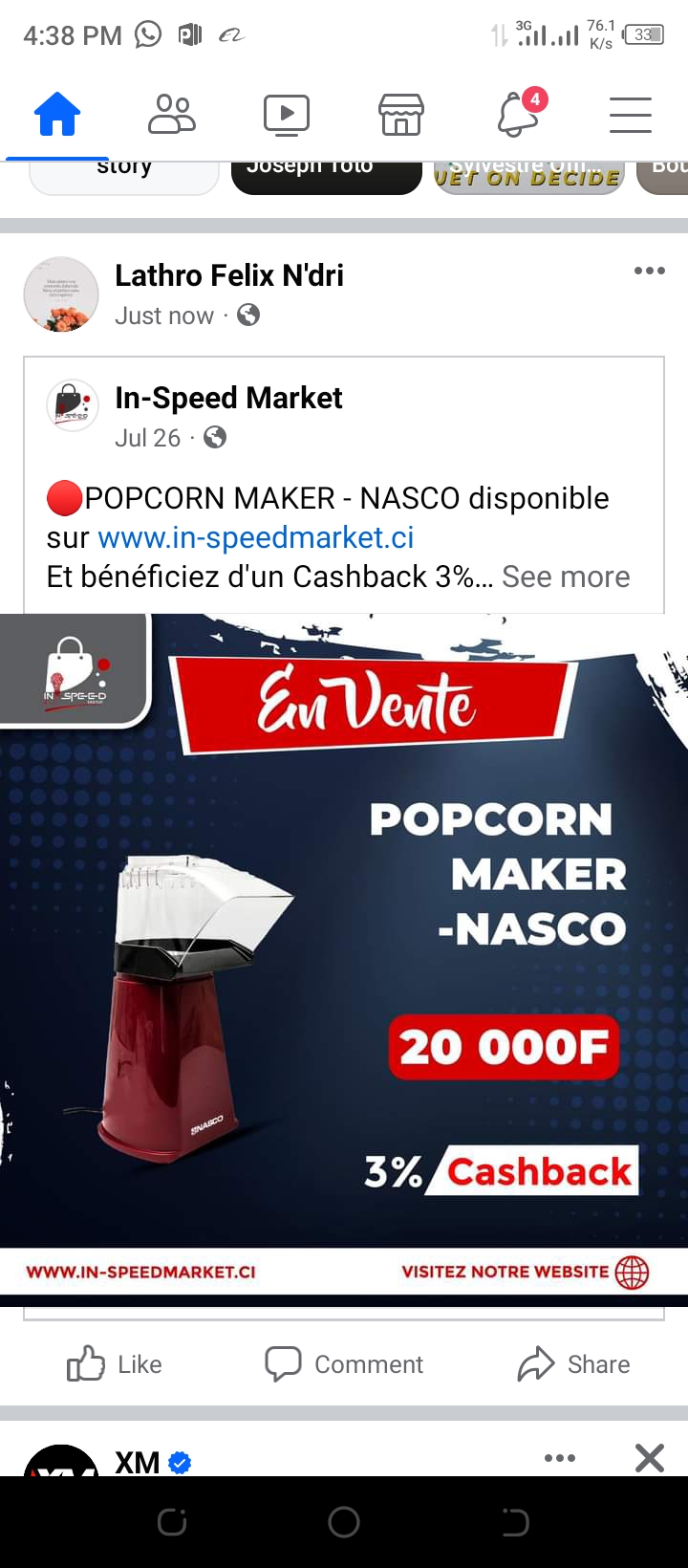Open the Marketplace tab
688x1568 pixels.
[401, 116]
